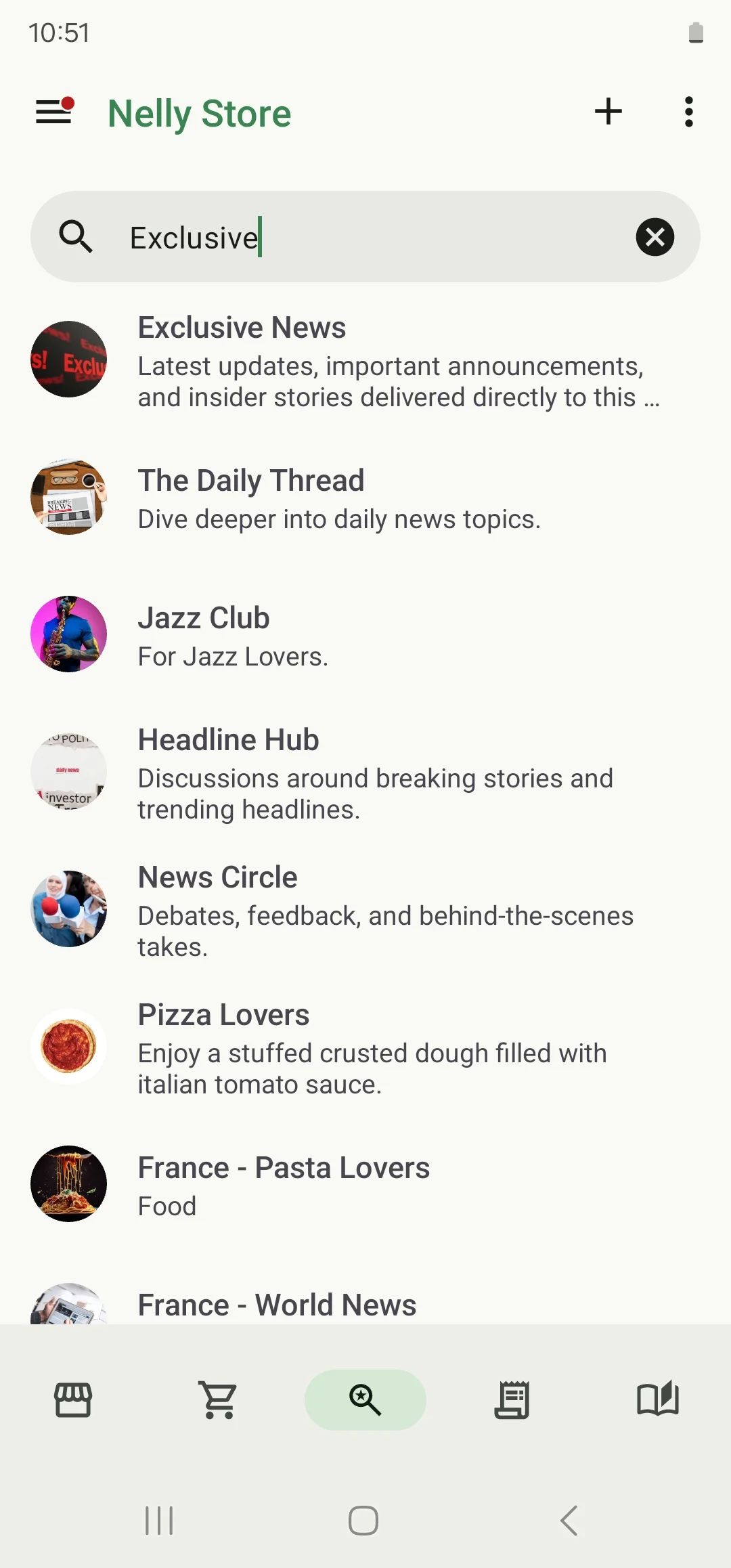The image size is (731, 1568).
Task: Open the hamburger drawer menu
Action: click(54, 112)
